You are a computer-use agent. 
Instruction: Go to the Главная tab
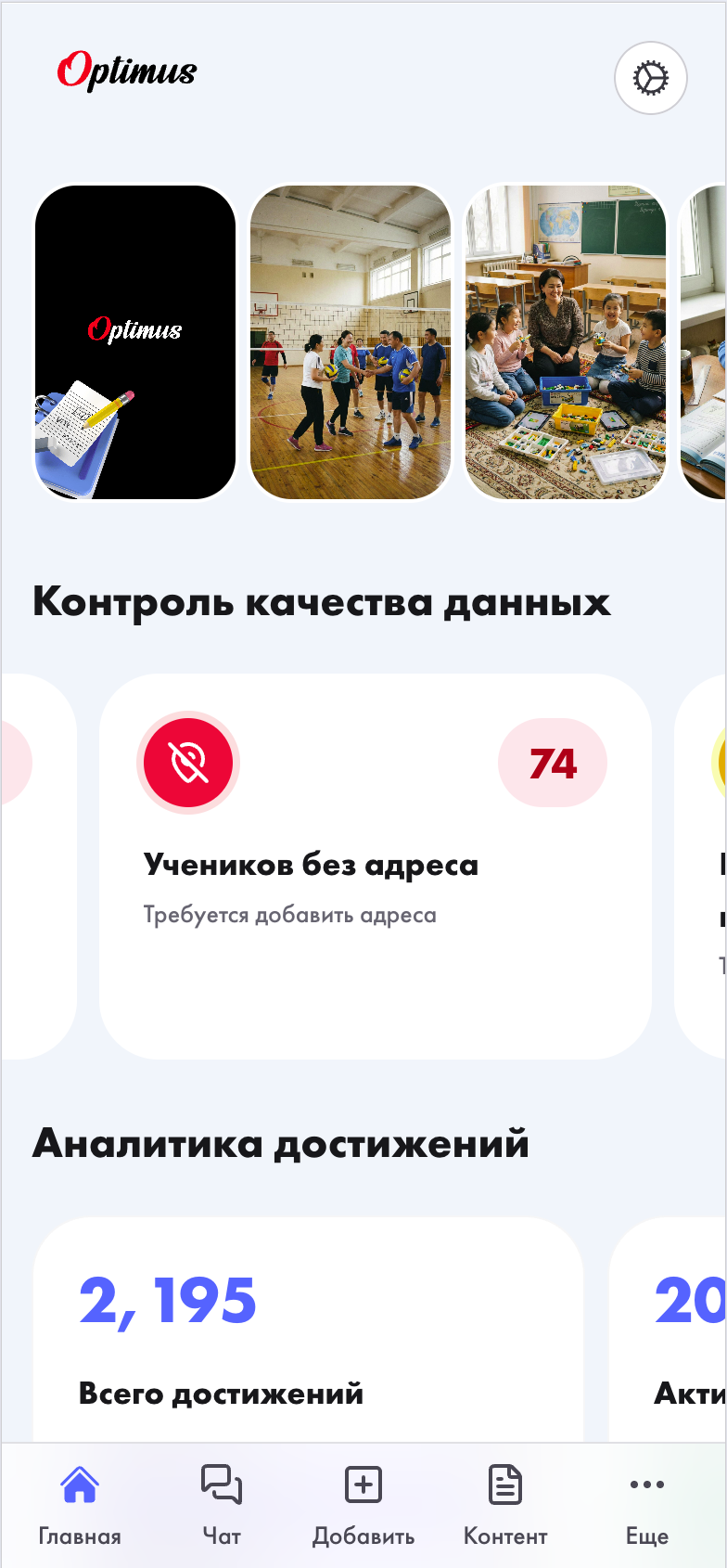tap(80, 1504)
